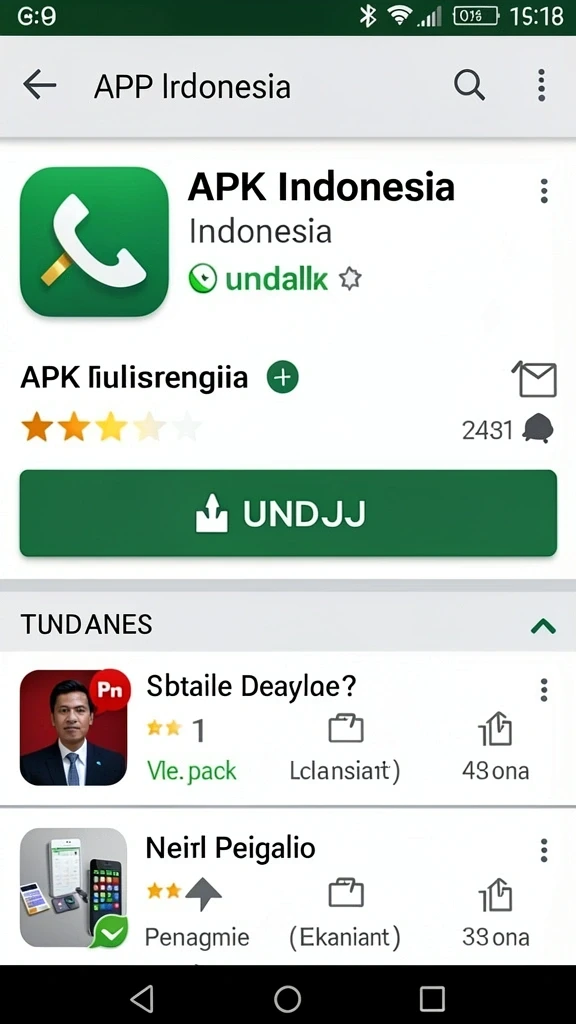Tap the folder icon above (Ekaniant)
The image size is (576, 1024).
[x=345, y=893]
